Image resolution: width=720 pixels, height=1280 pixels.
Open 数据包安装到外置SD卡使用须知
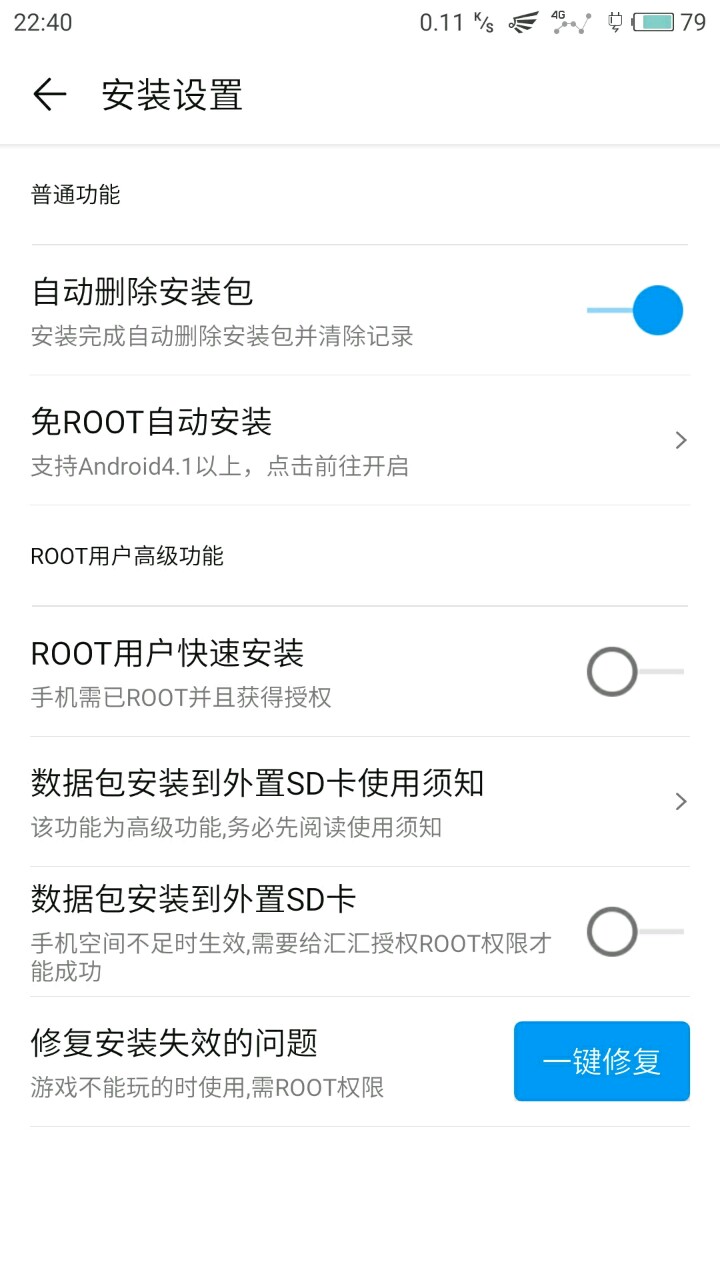[x=360, y=802]
